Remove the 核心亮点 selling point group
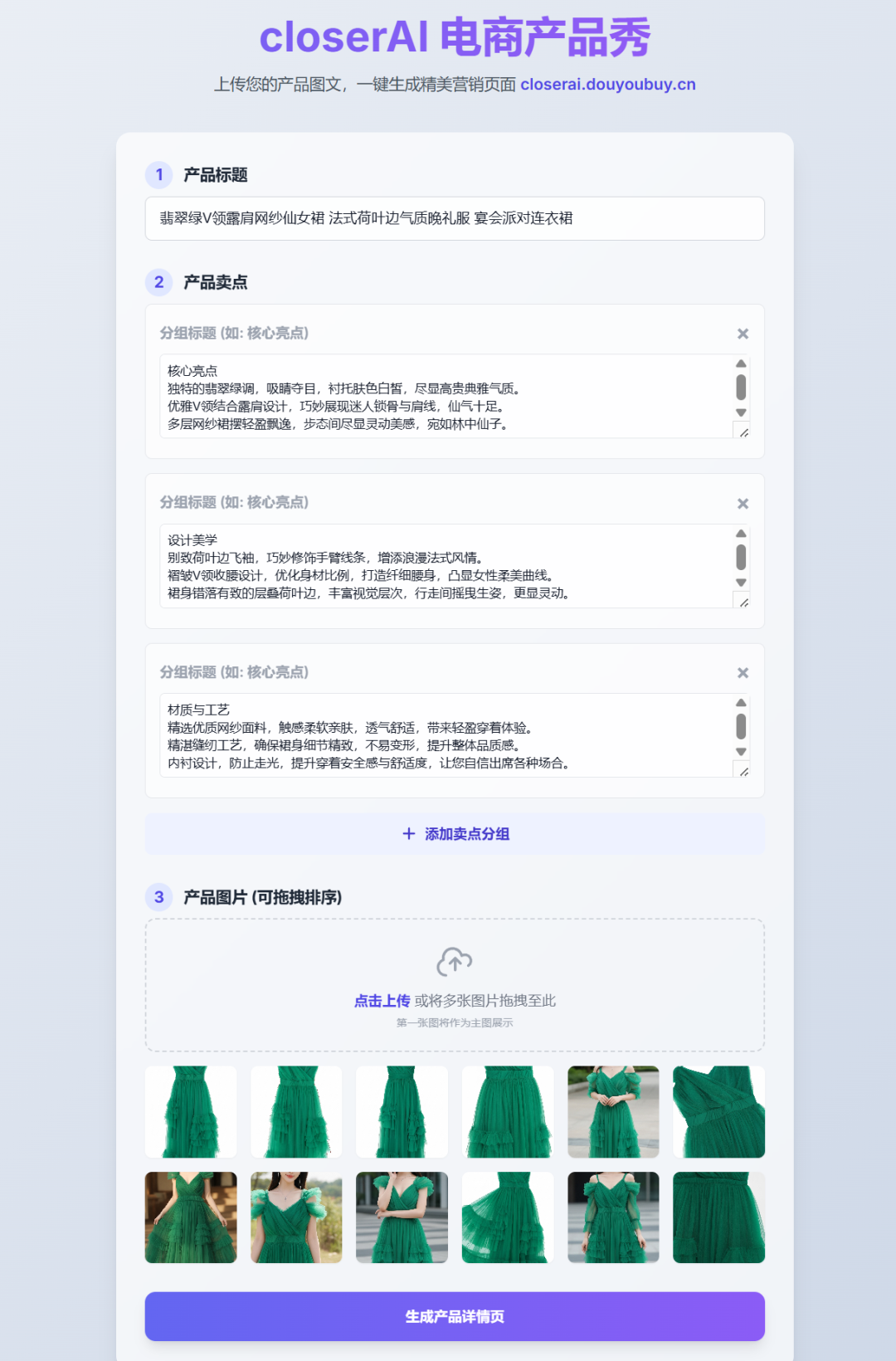This screenshot has height=1361, width=896. pos(743,334)
